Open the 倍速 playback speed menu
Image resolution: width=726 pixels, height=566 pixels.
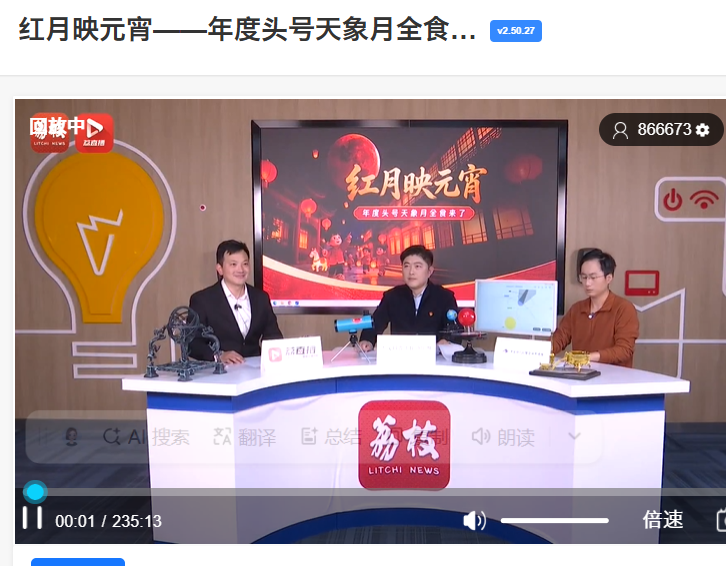click(x=662, y=520)
